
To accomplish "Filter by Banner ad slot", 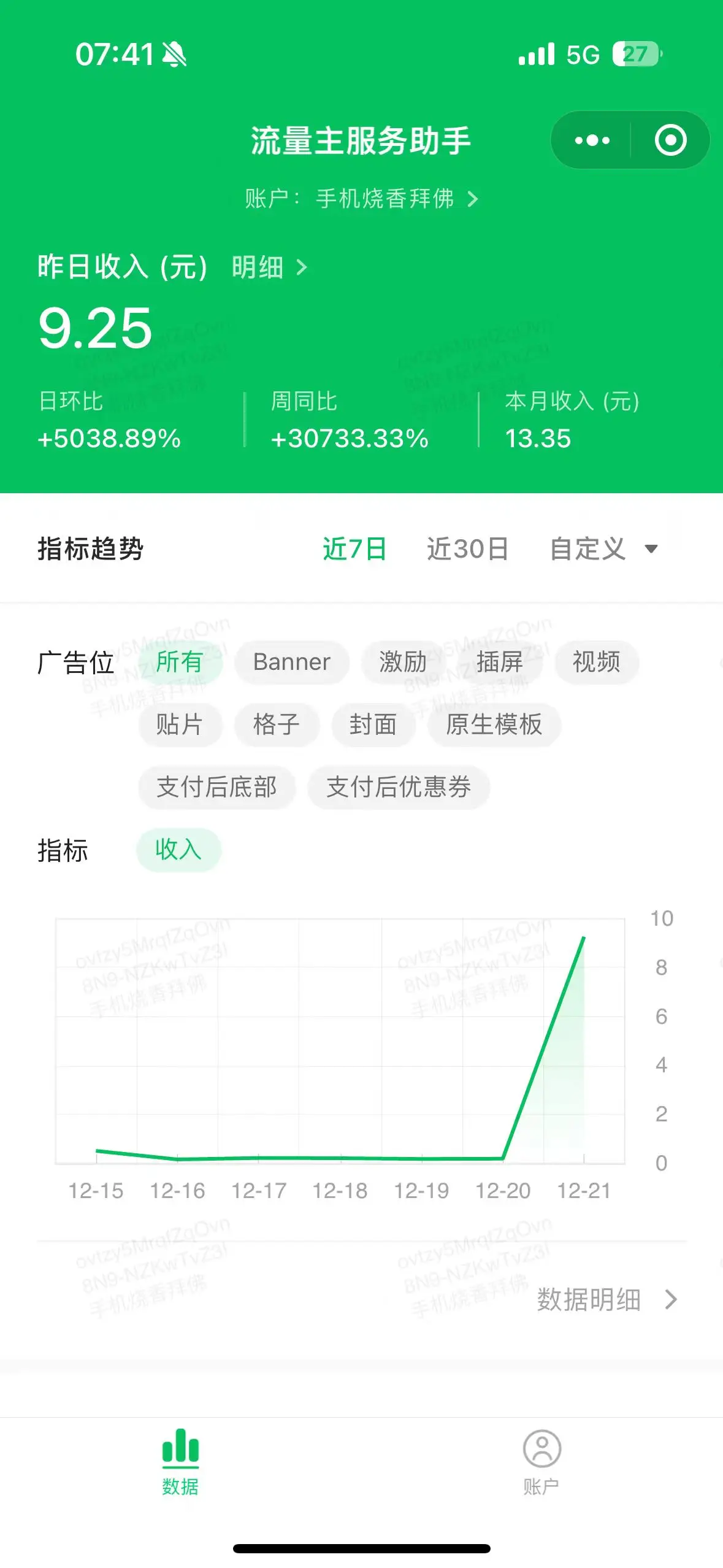I will [292, 662].
